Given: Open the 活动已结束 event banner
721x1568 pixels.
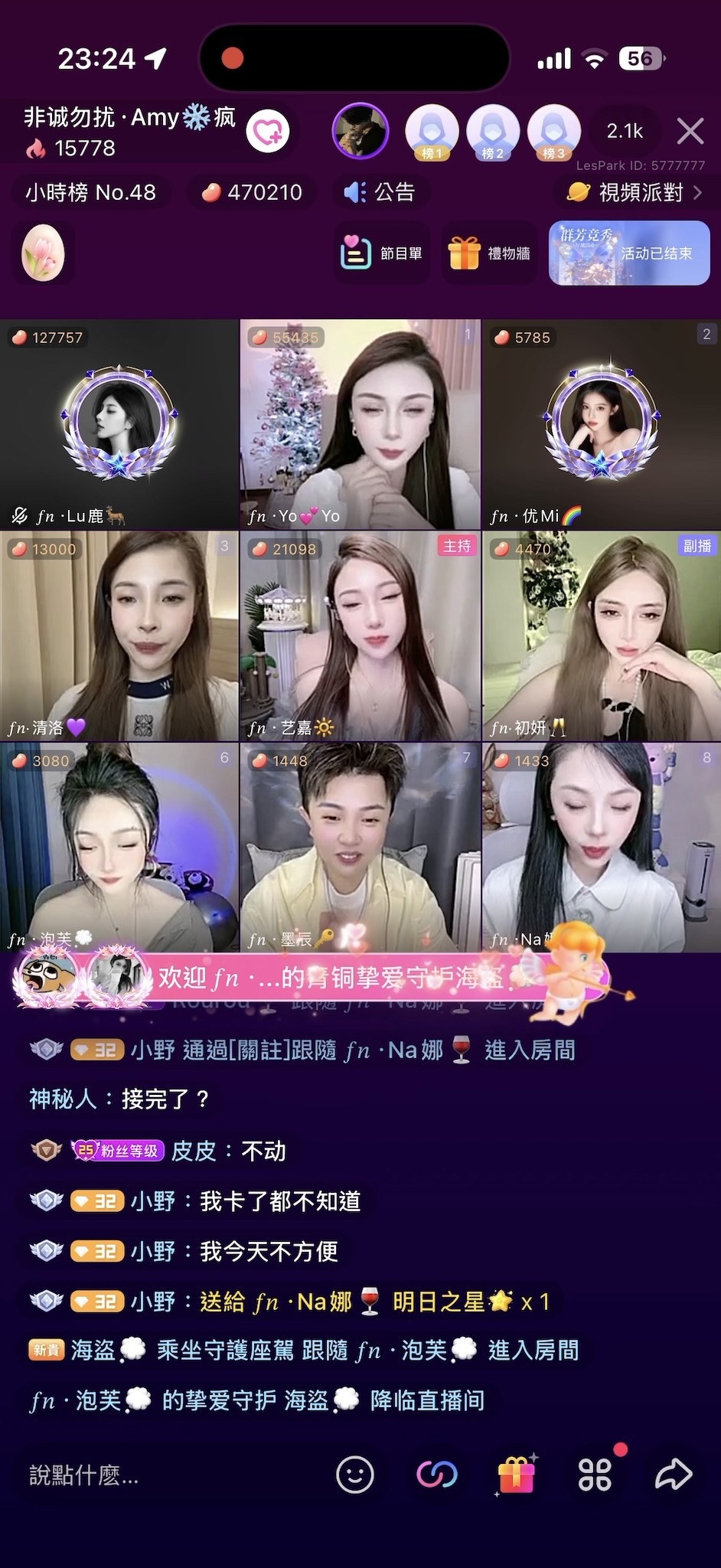Looking at the screenshot, I should [629, 253].
